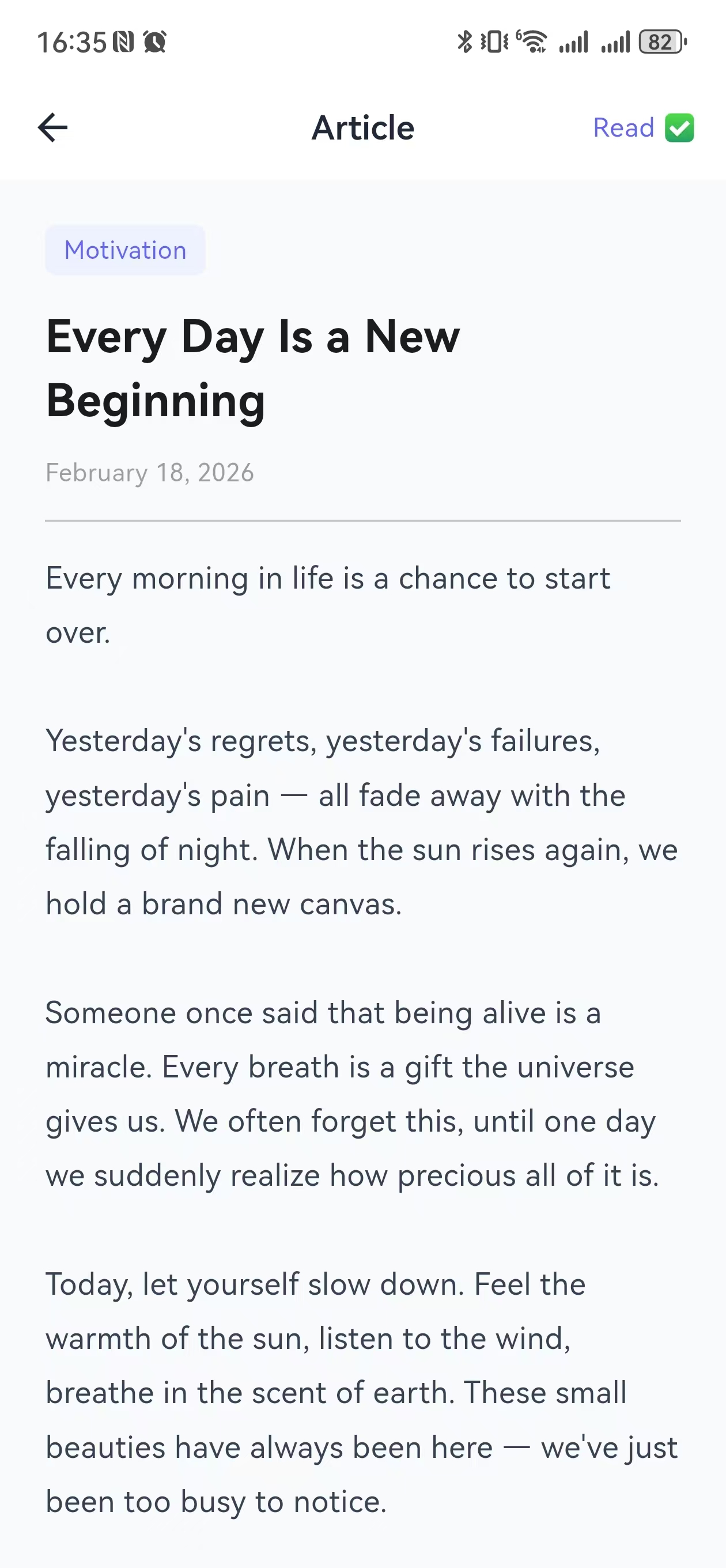Click the Read link at top right
This screenshot has width=726, height=1568.
[x=623, y=128]
